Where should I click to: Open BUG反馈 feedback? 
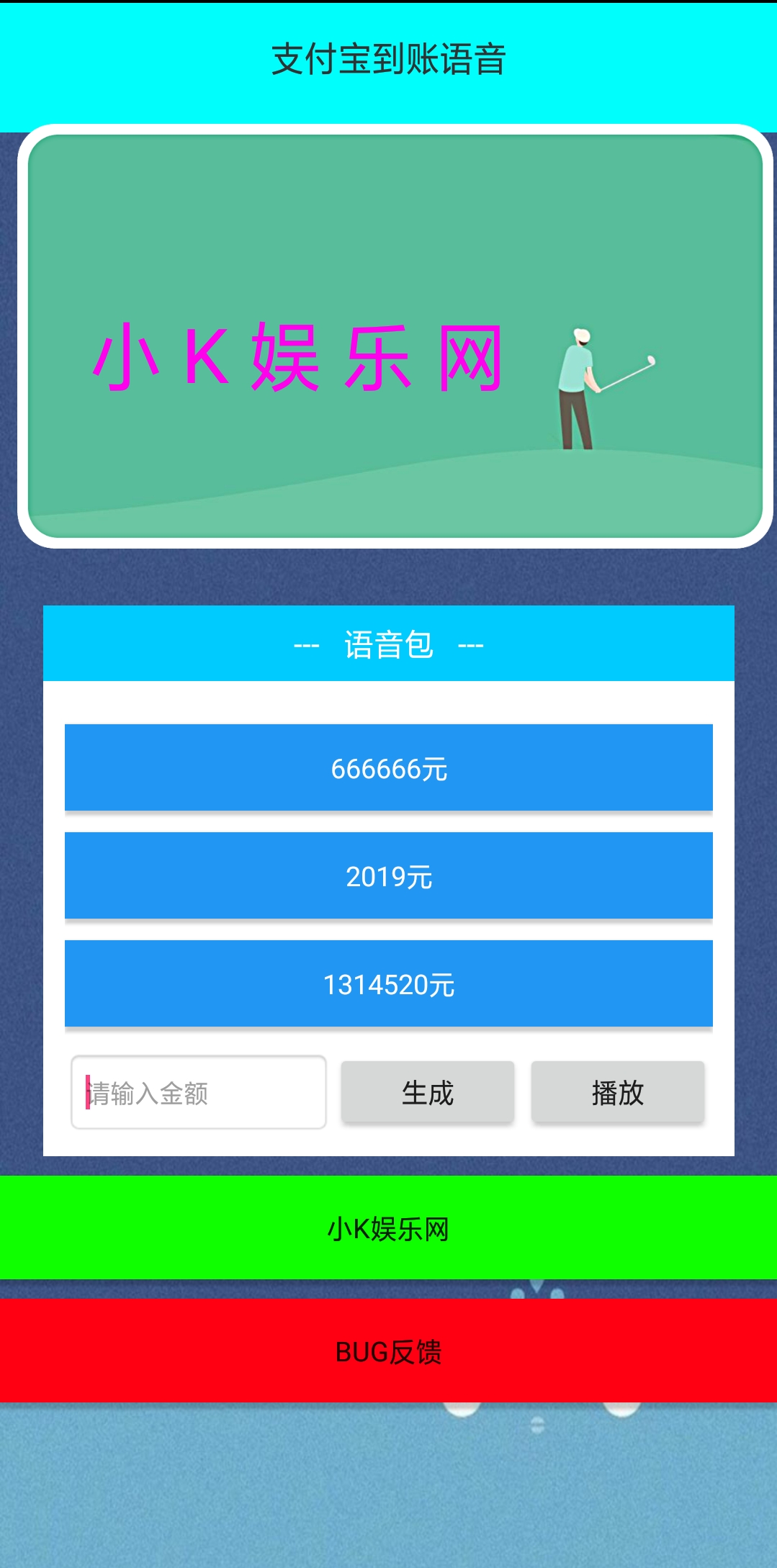pyautogui.click(x=388, y=1351)
